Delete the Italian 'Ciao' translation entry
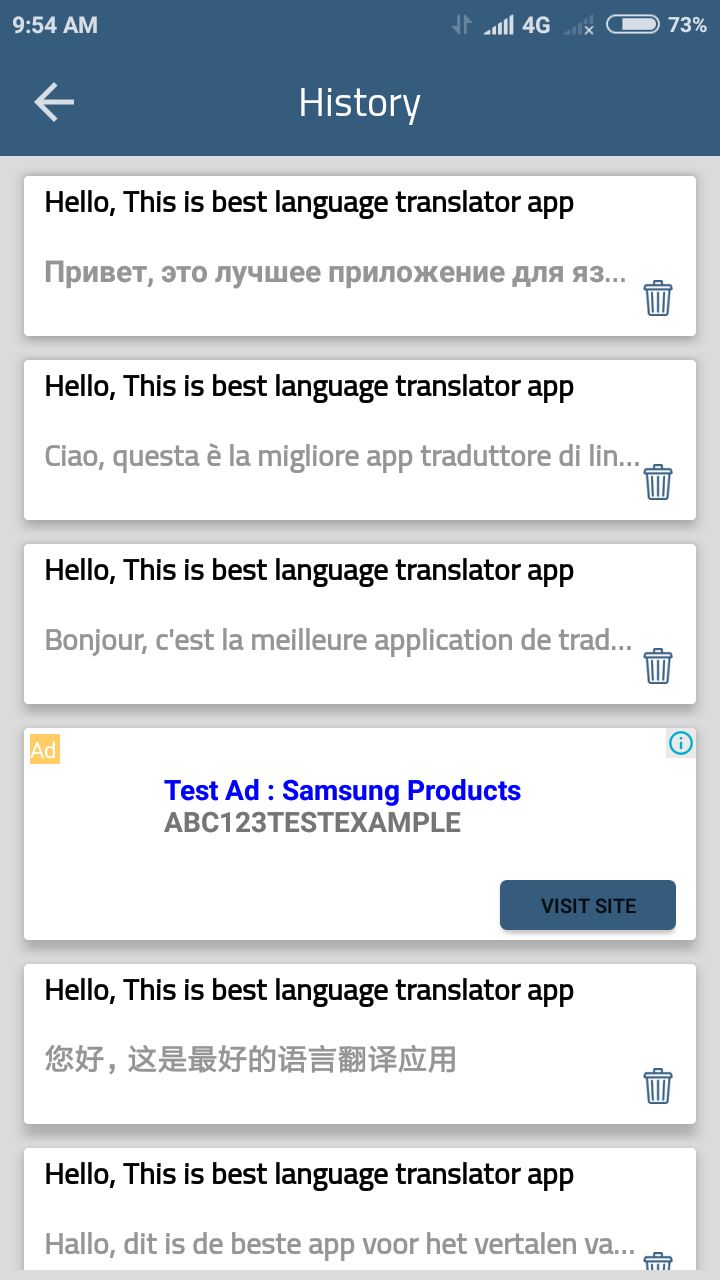The height and width of the screenshot is (1280, 720). click(x=657, y=482)
